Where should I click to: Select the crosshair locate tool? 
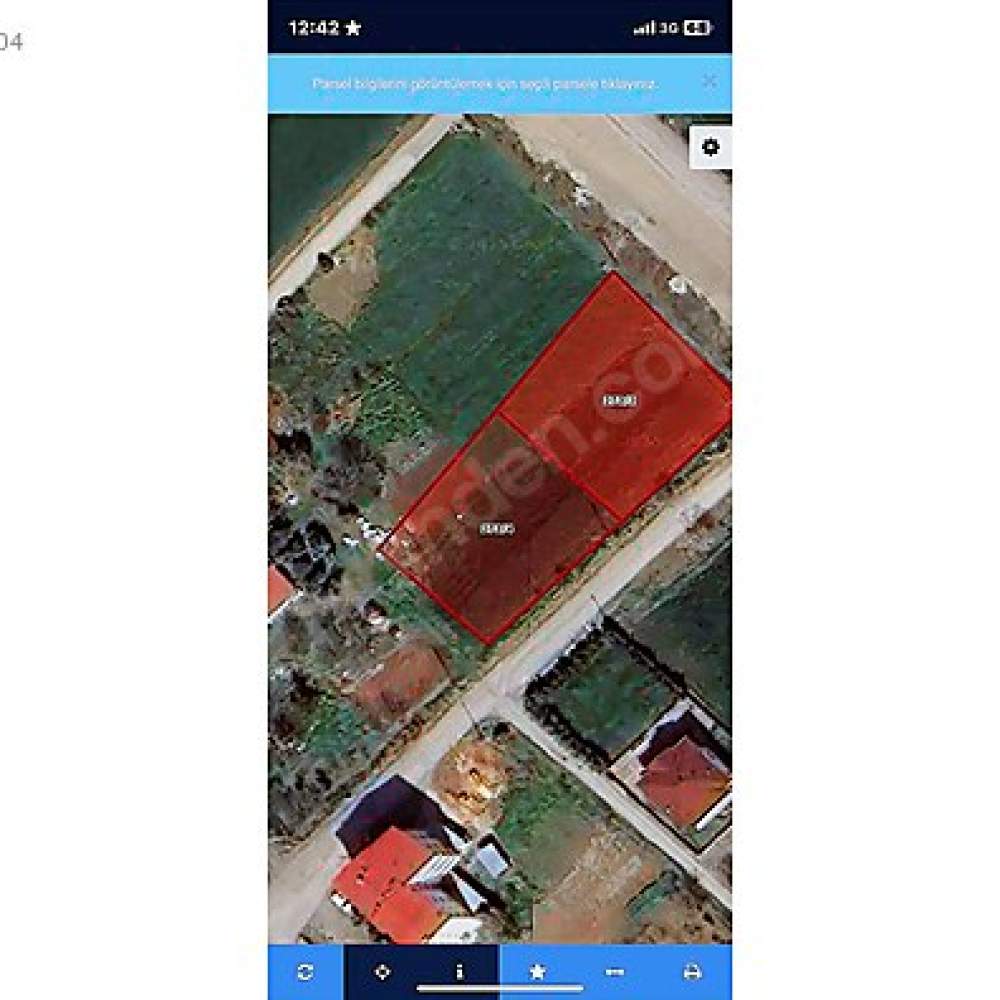click(382, 971)
